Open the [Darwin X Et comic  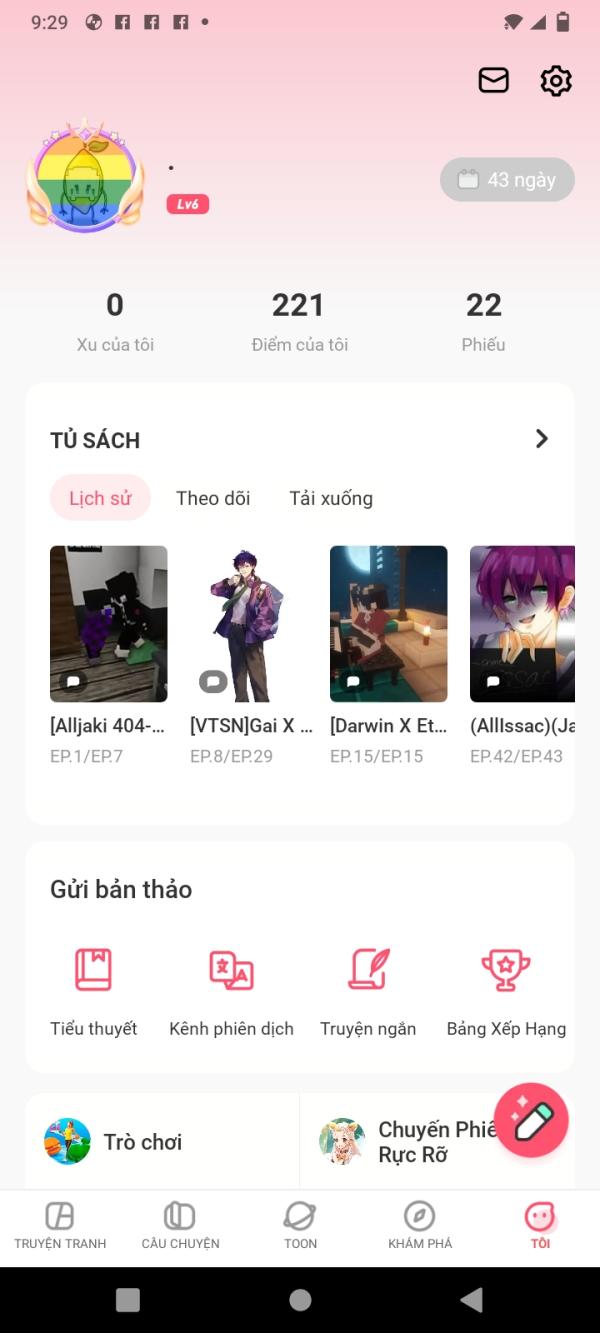pyautogui.click(x=389, y=655)
